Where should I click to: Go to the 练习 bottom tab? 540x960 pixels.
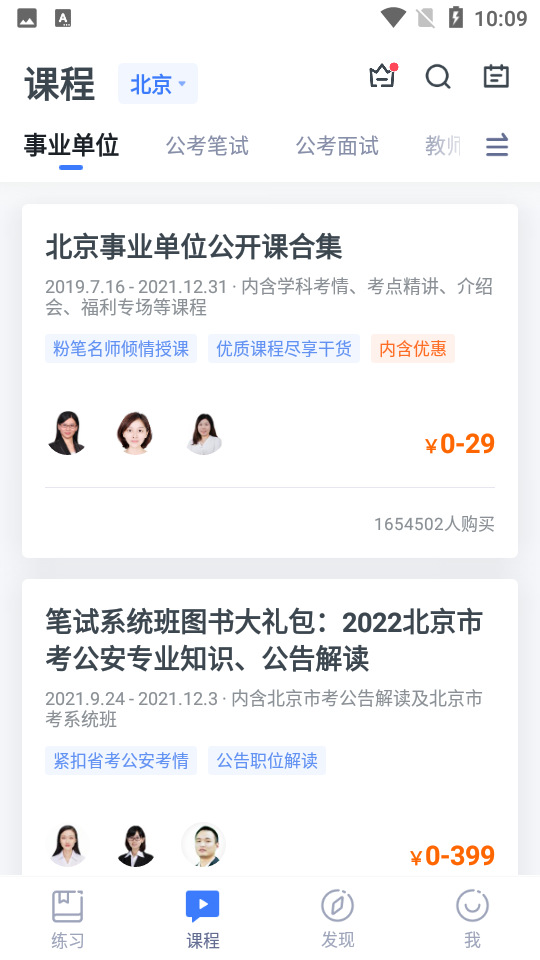(x=67, y=918)
